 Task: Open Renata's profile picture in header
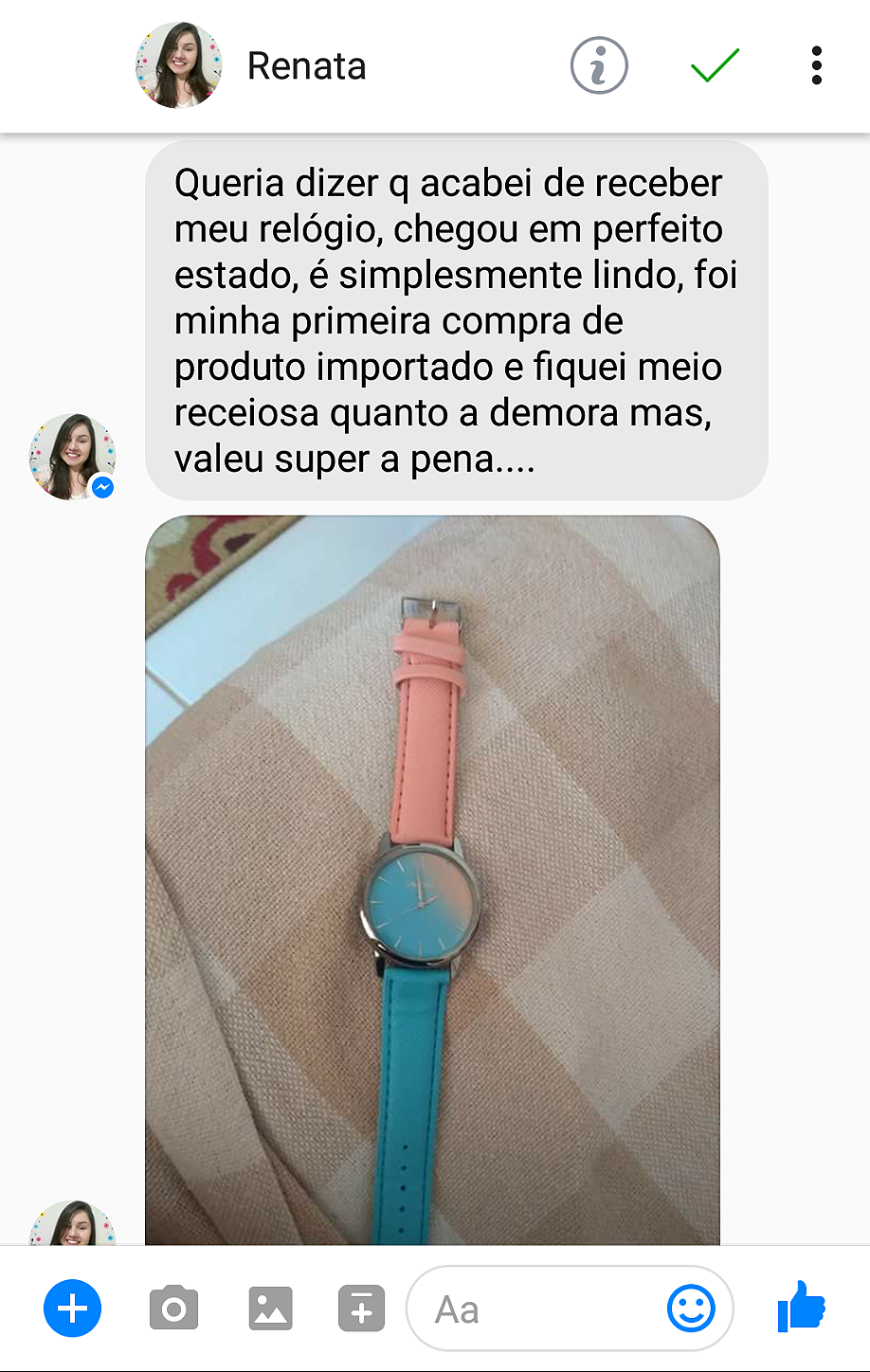[x=178, y=65]
